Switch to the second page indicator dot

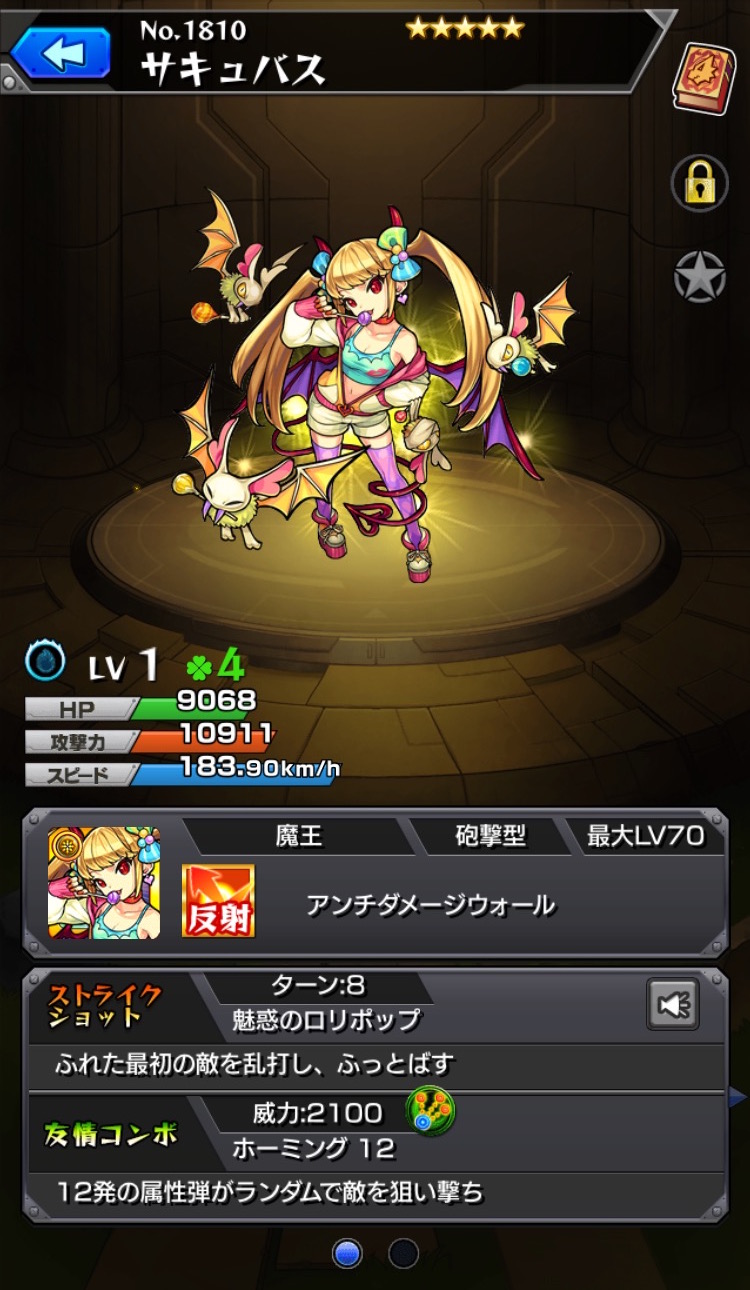403,1253
